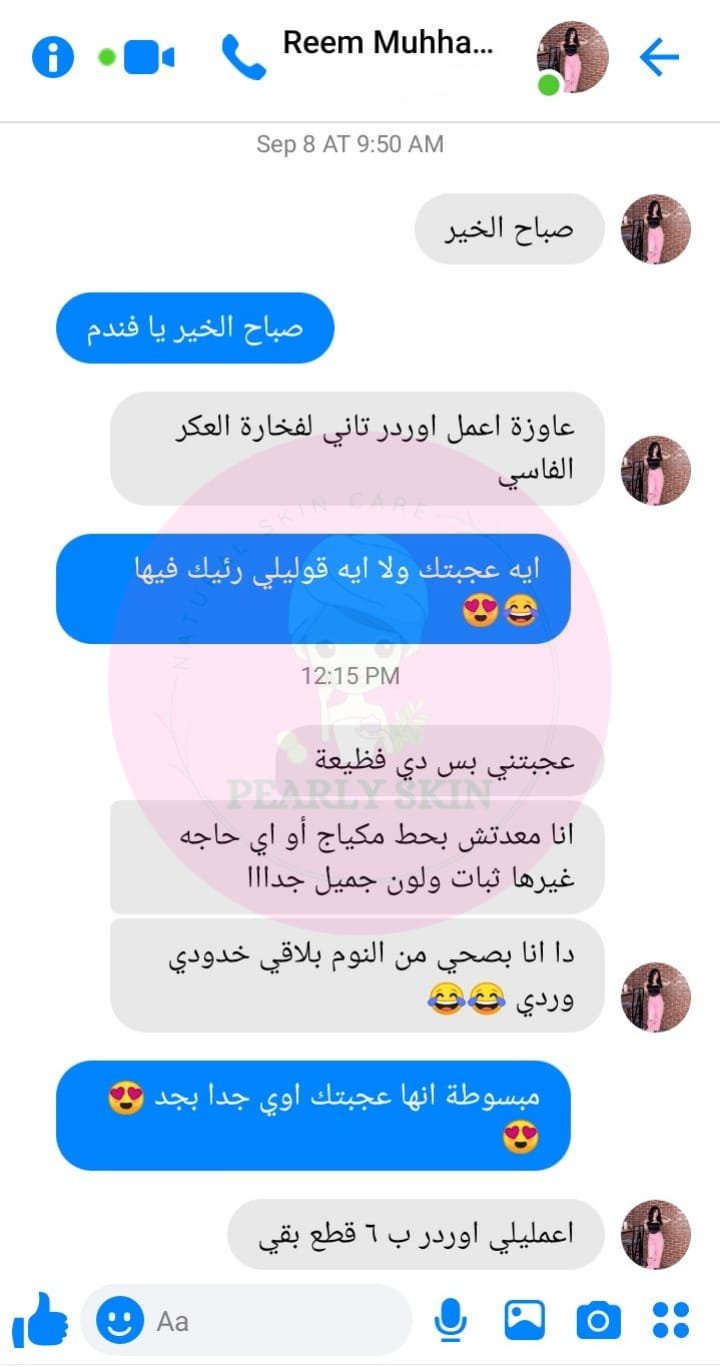Screen dimensions: 720x1367
Task: Send a thumbs-up like
Action: pyautogui.click(x=40, y=1321)
